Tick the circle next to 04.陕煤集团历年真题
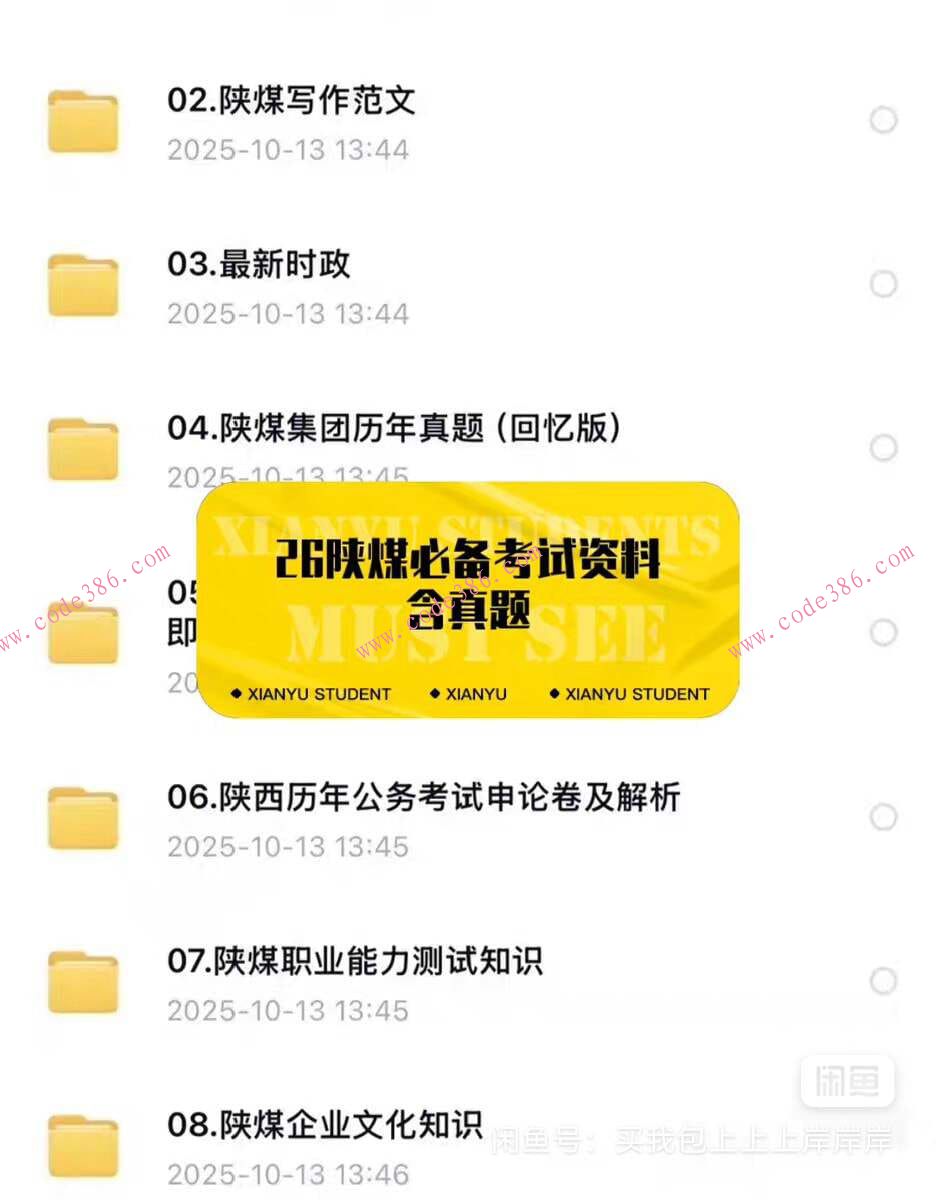The image size is (936, 1200). [x=884, y=448]
